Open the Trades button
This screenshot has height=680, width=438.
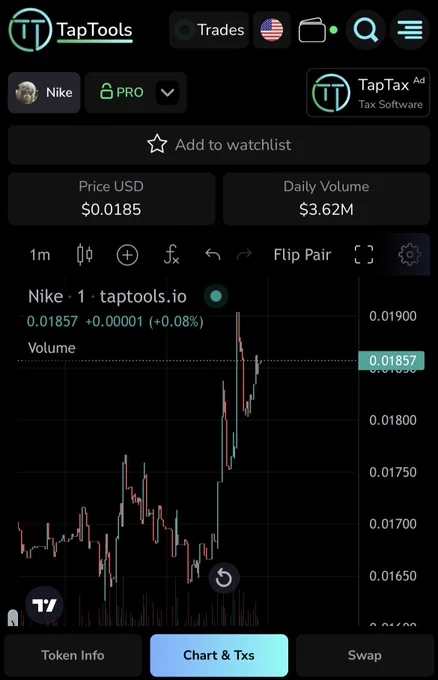point(209,30)
